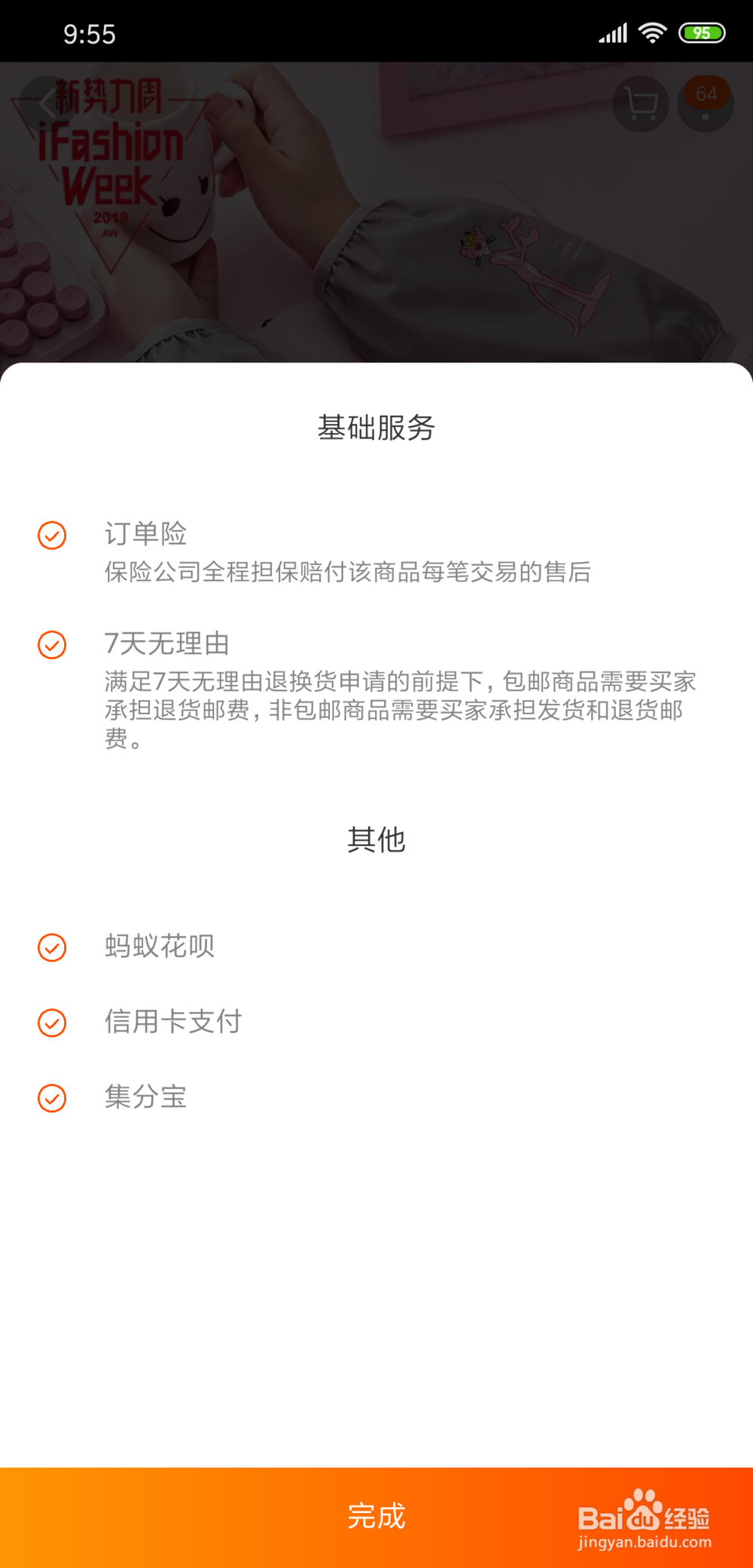753x1568 pixels.
Task: Collapse the 基础服务 section header
Action: (376, 426)
